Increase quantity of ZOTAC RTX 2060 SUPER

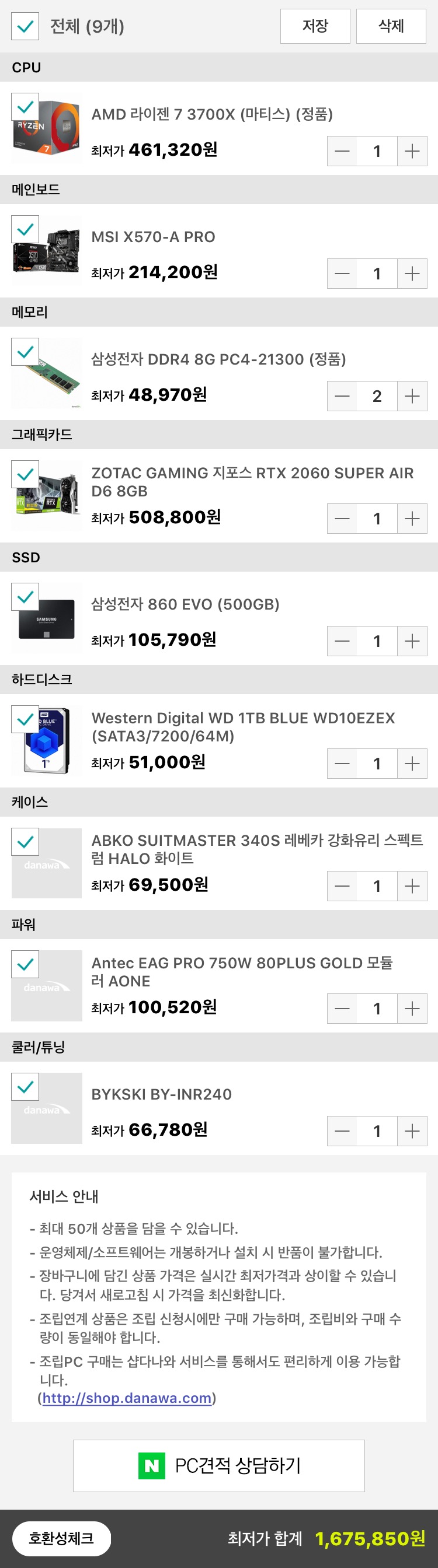(x=412, y=519)
